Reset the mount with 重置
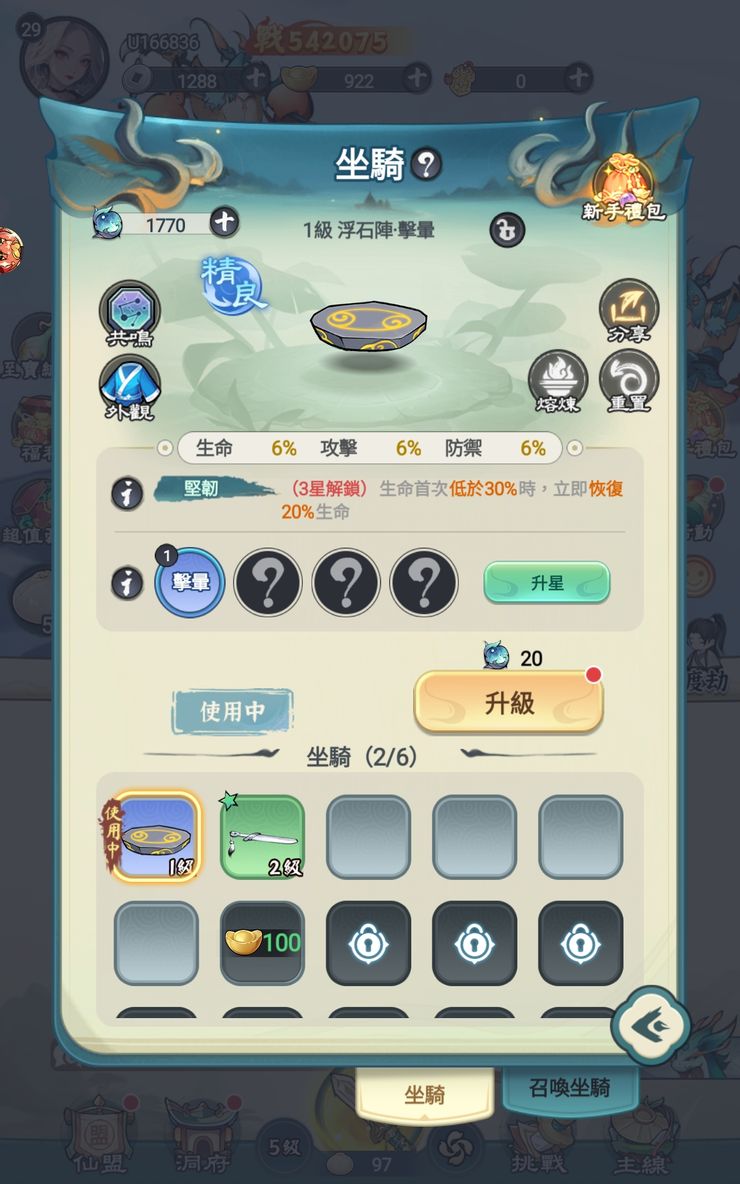The width and height of the screenshot is (740, 1184). pyautogui.click(x=629, y=382)
